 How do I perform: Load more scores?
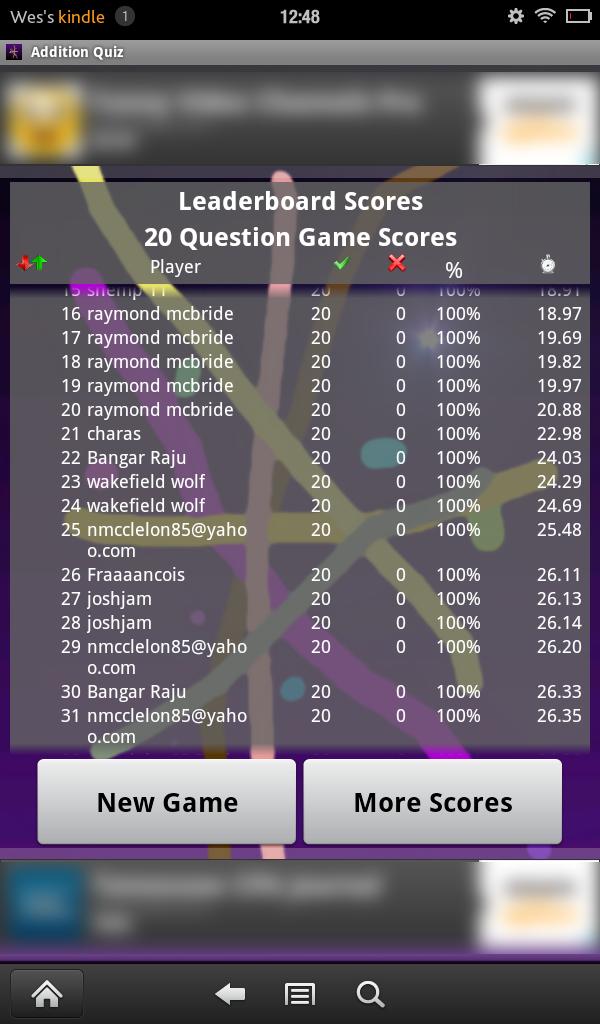tap(432, 802)
